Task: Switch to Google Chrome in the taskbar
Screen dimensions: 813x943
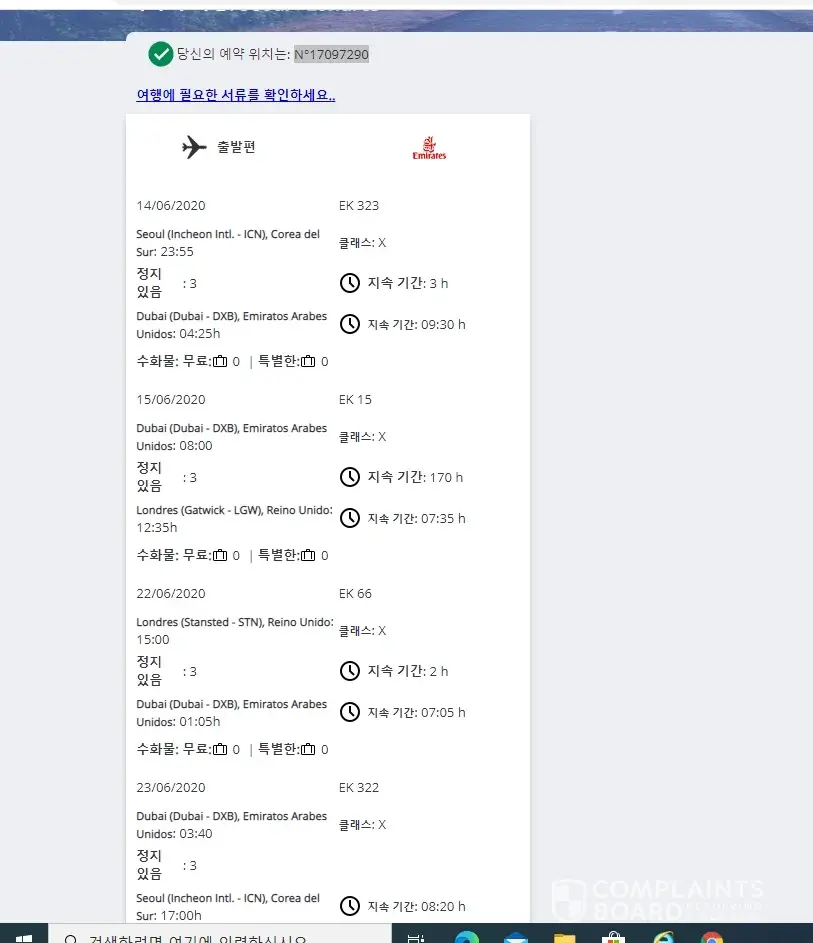Action: [712, 937]
